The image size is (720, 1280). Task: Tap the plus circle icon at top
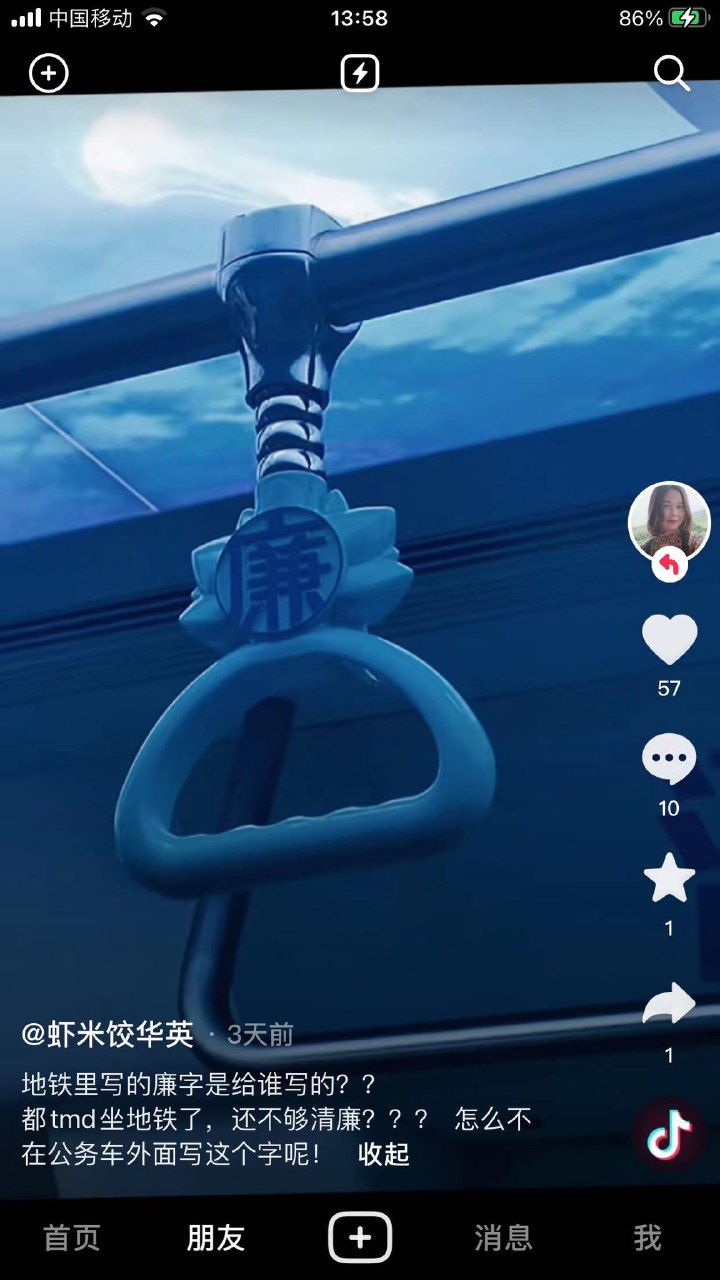[48, 73]
